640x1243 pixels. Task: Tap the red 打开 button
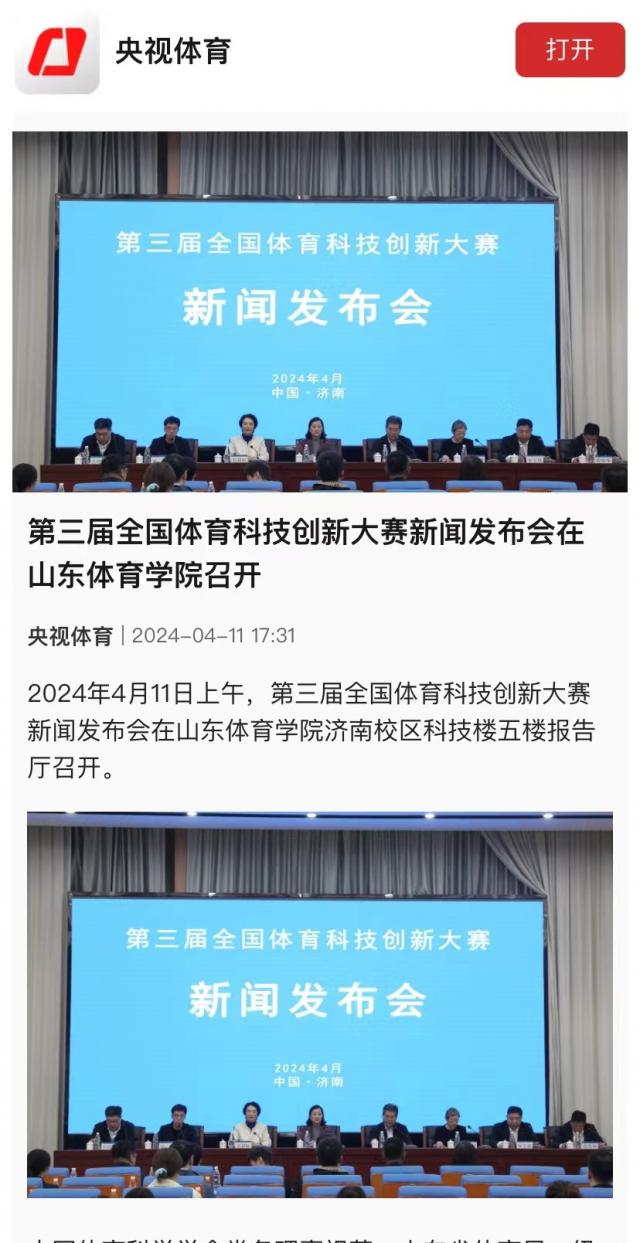(x=570, y=50)
